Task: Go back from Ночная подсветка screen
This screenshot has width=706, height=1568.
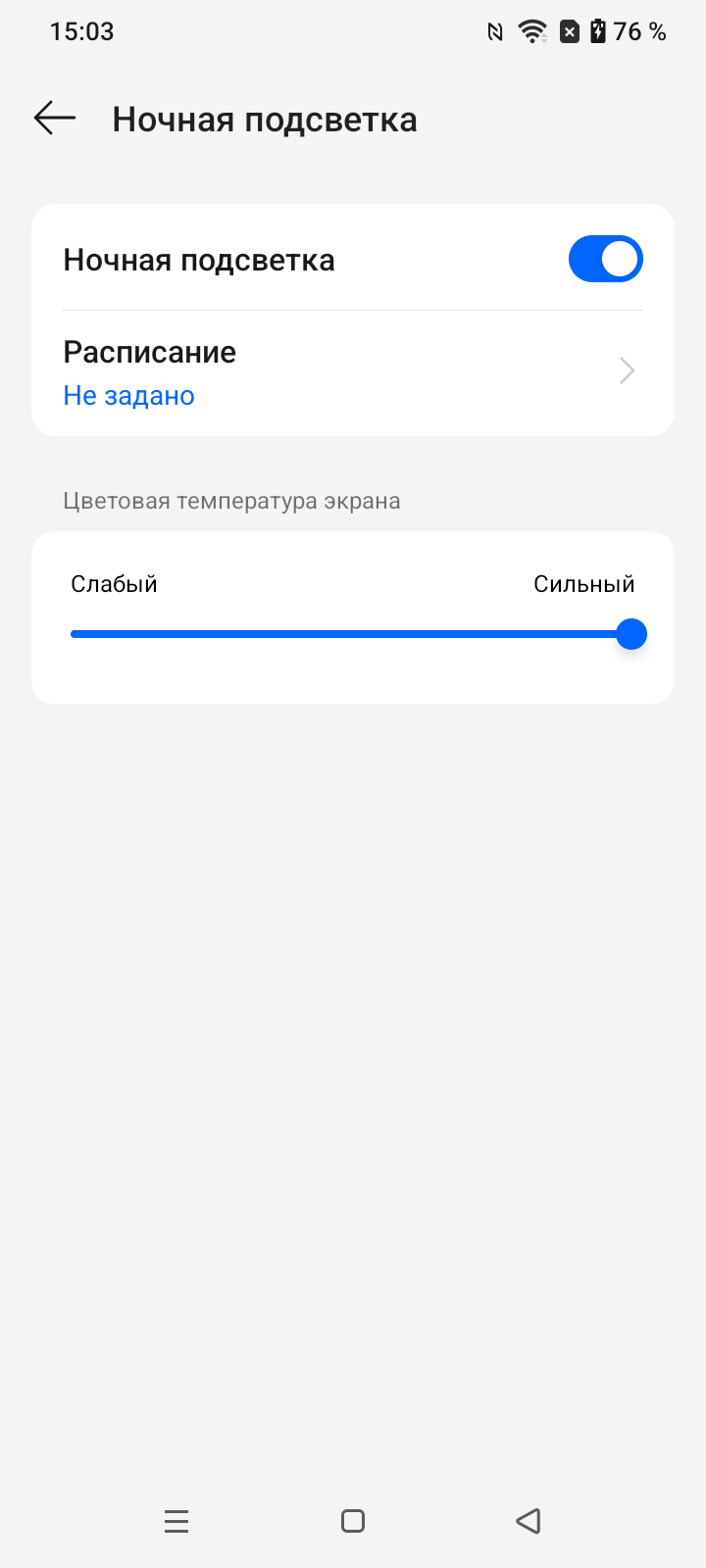Action: pyautogui.click(x=55, y=119)
